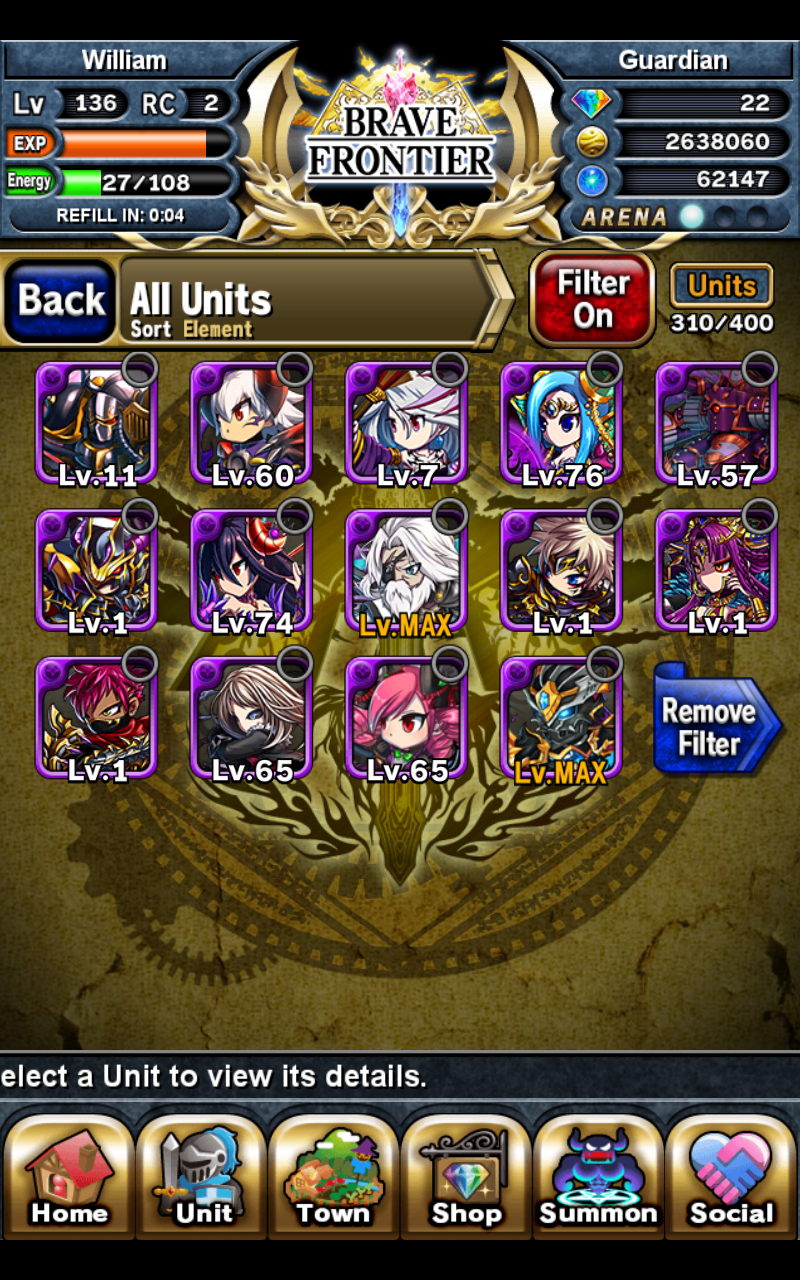800x1280 pixels.
Task: Open the white-bearded Lv.MAX unit
Action: click(x=406, y=571)
